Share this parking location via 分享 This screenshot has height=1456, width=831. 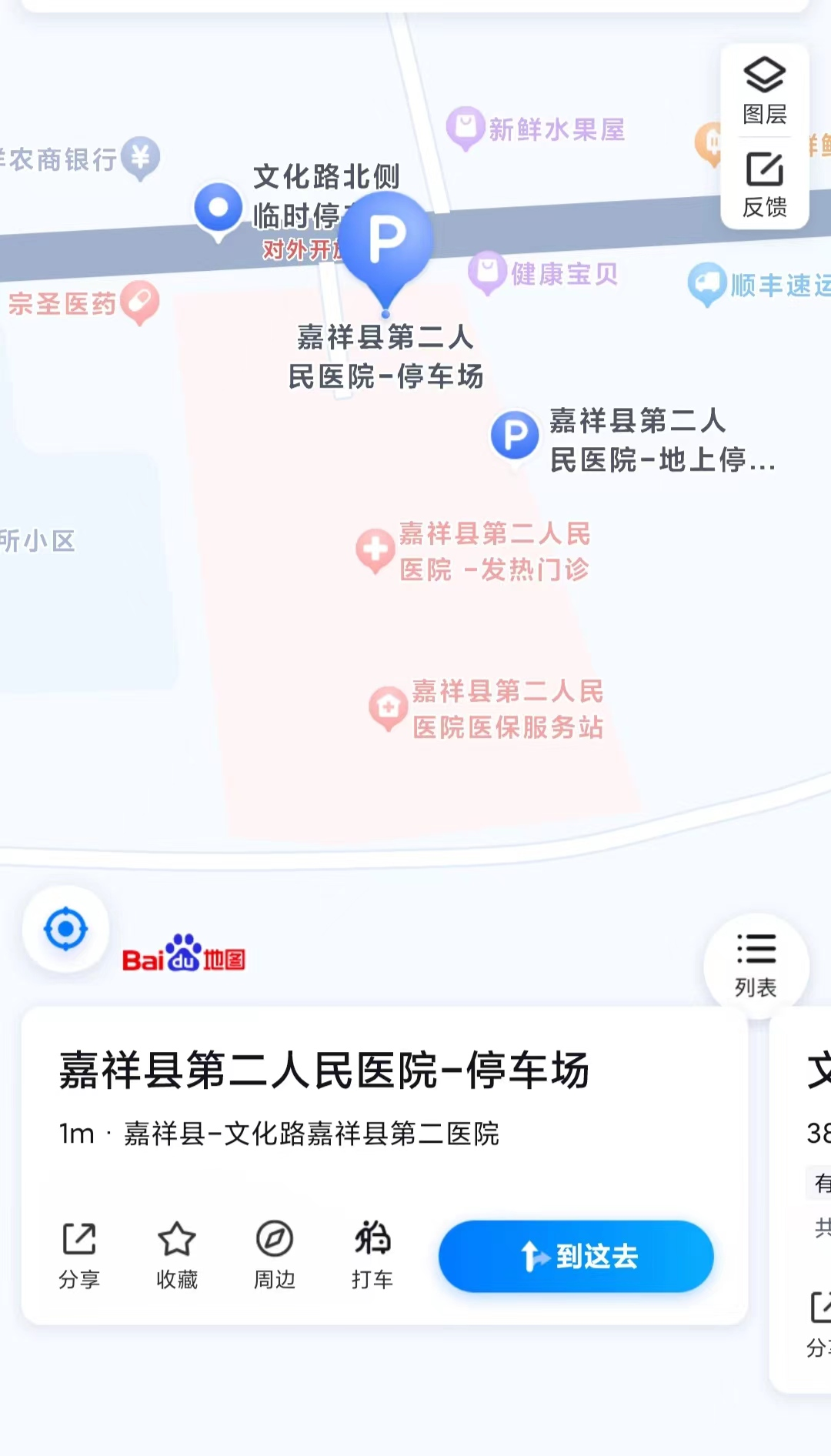(79, 1254)
